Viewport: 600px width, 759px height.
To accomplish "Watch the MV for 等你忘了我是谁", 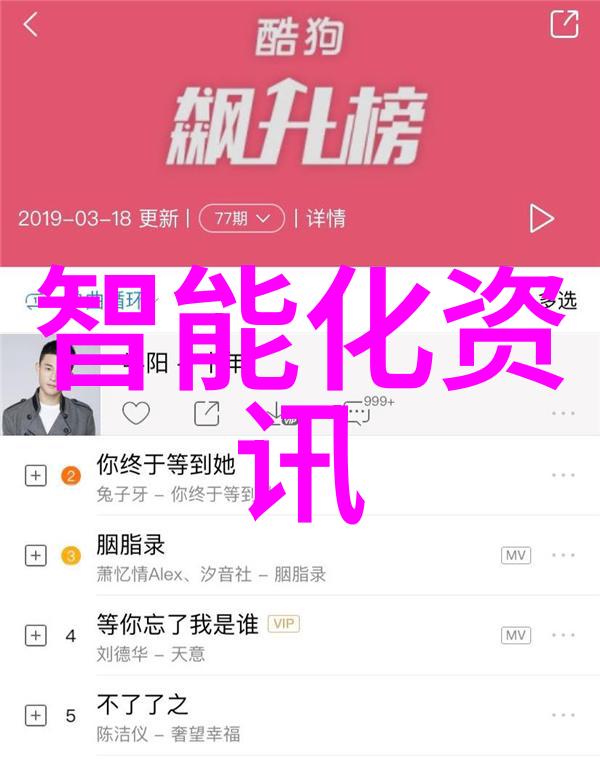I will tap(515, 636).
